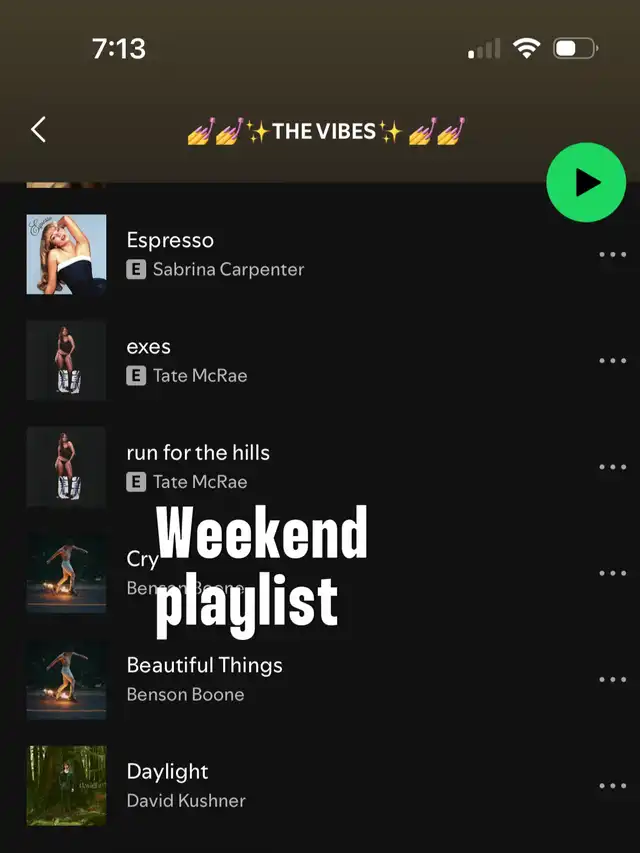Go back using the arrow

[x=38, y=129]
